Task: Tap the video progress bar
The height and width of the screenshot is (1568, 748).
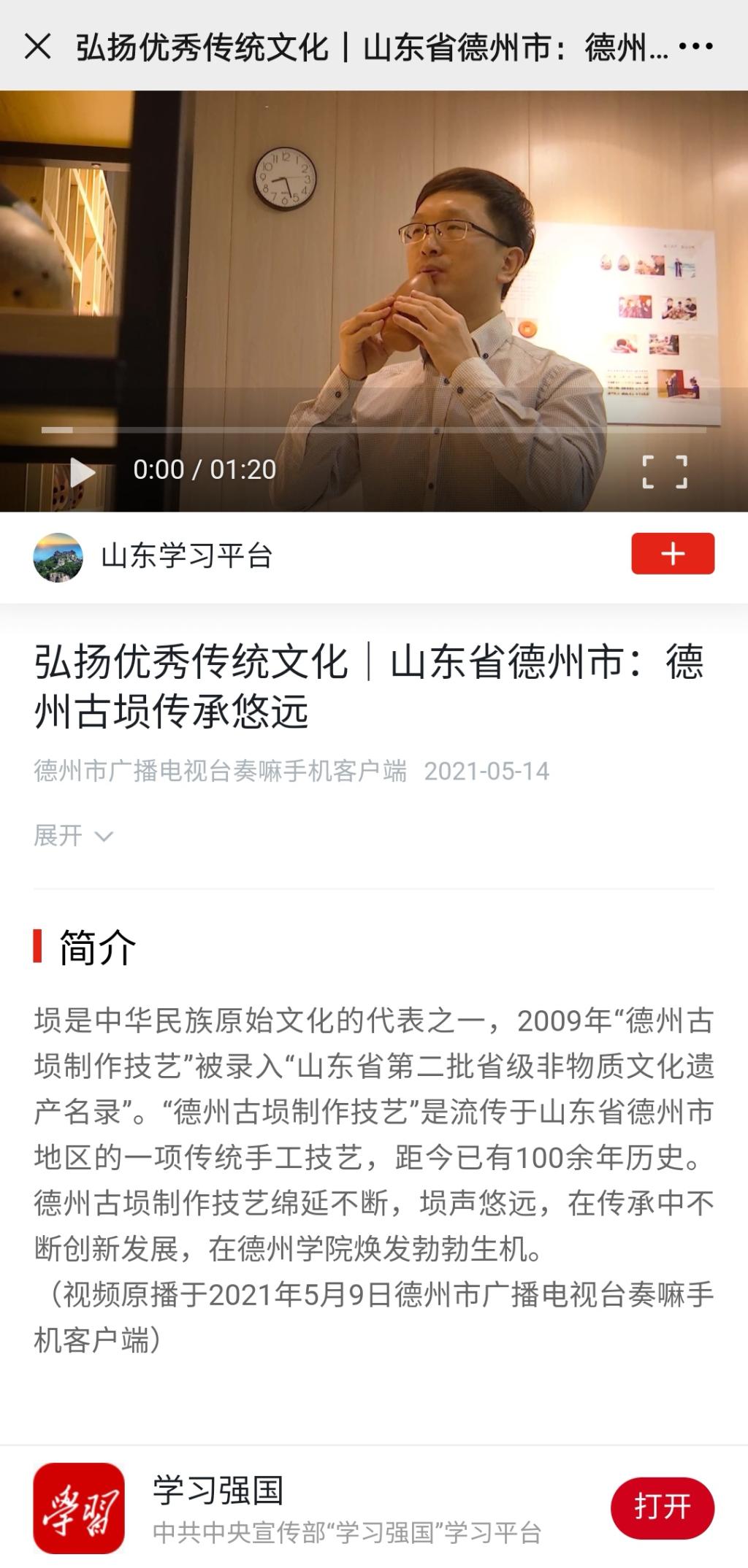Action: (373, 430)
